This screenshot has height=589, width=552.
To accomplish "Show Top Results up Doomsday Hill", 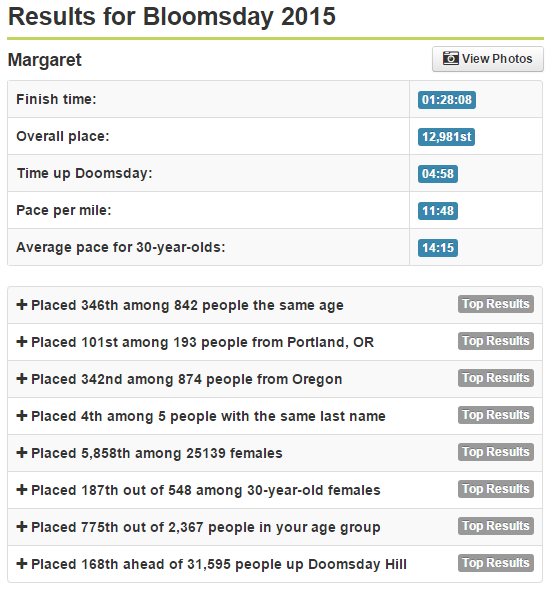I will coord(496,563).
